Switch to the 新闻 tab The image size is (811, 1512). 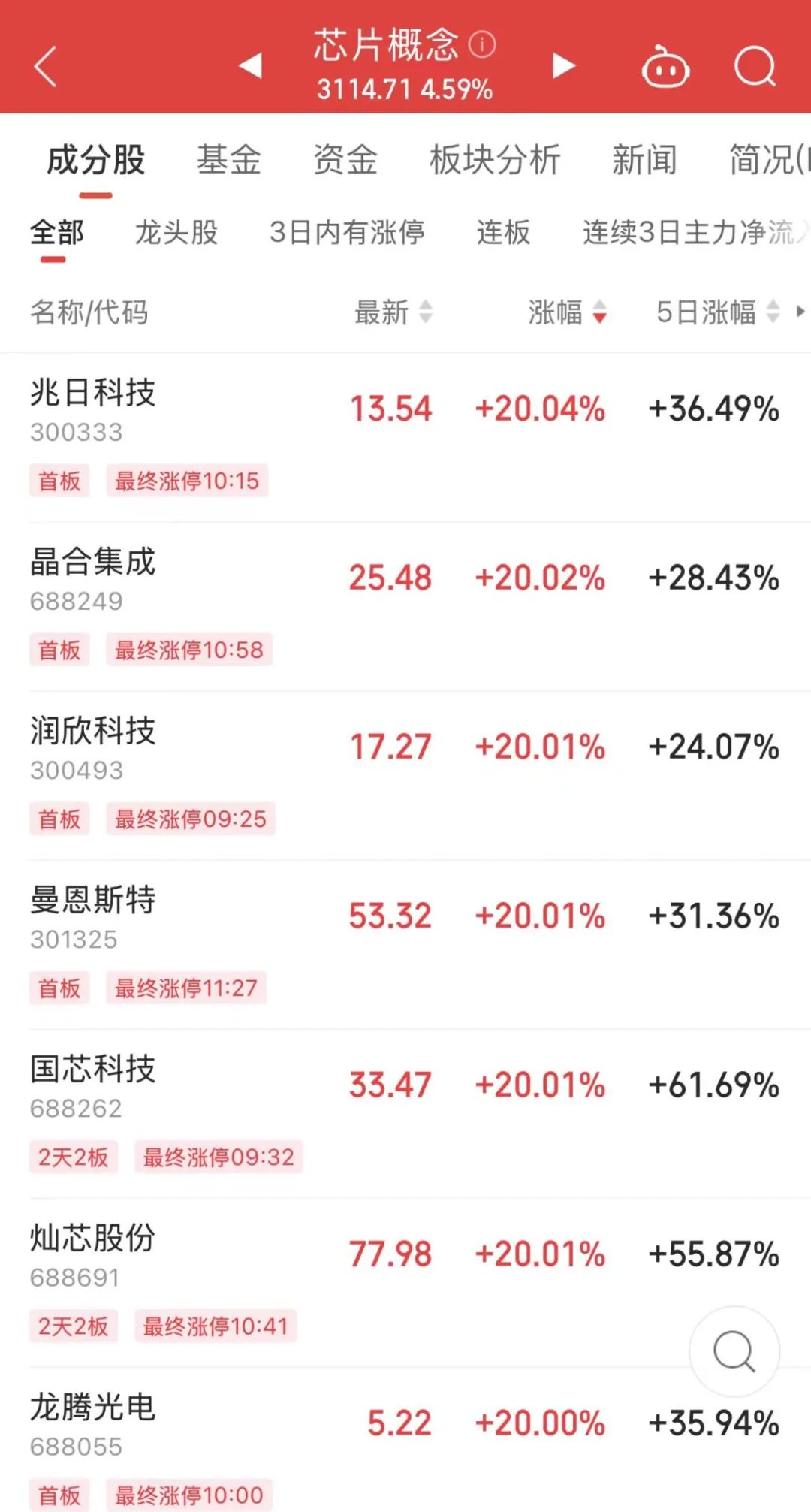pos(644,160)
